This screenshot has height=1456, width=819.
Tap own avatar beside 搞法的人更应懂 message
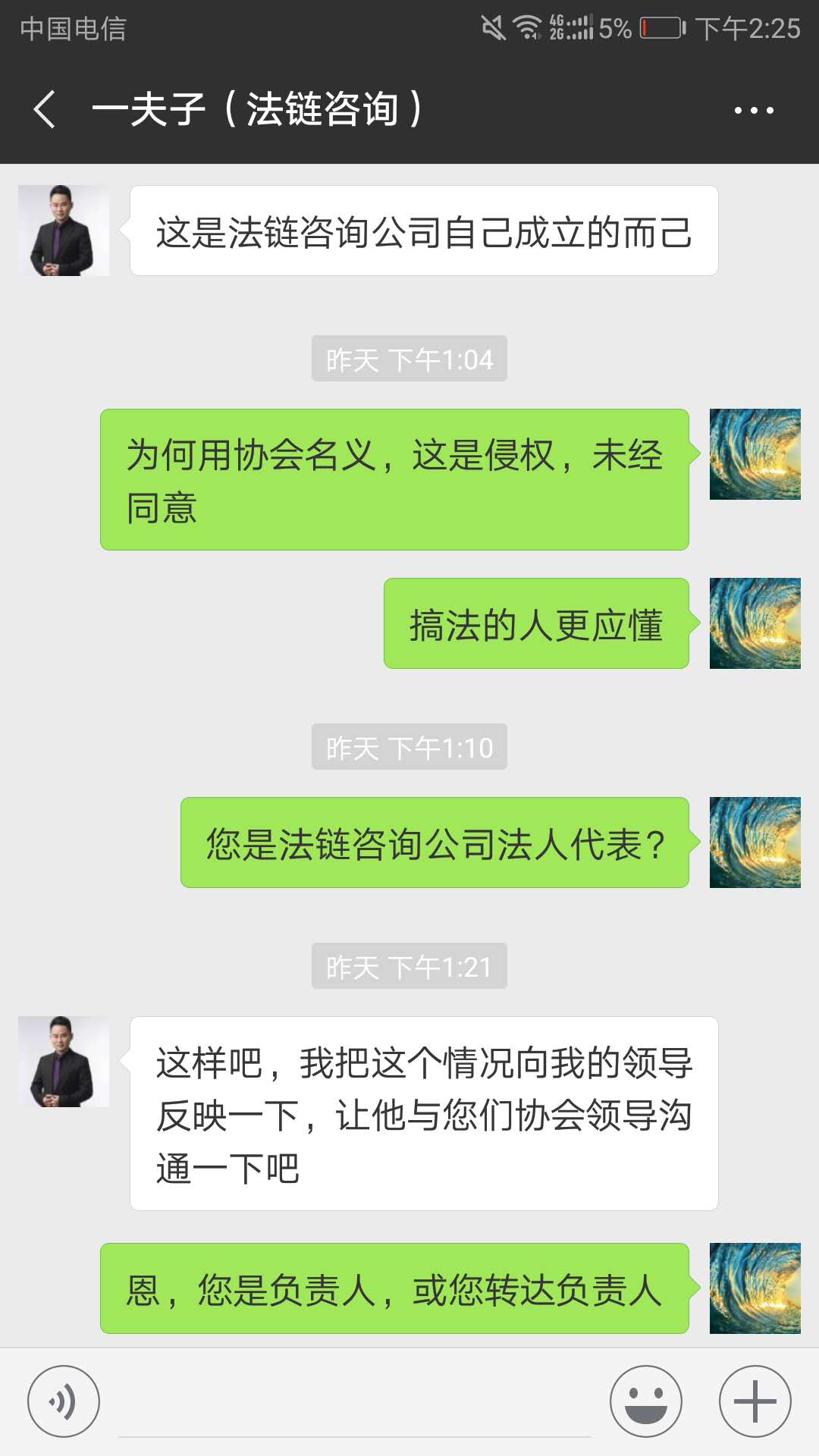[x=755, y=623]
